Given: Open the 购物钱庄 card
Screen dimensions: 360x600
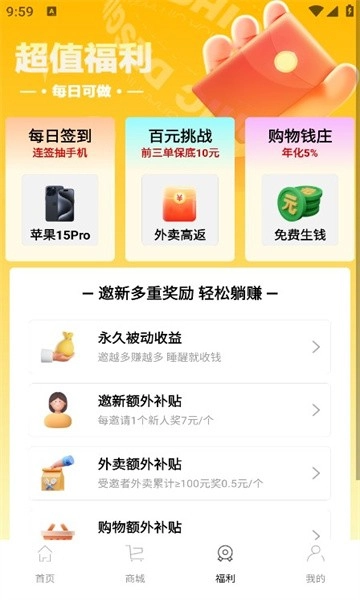Looking at the screenshot, I should coord(300,189).
